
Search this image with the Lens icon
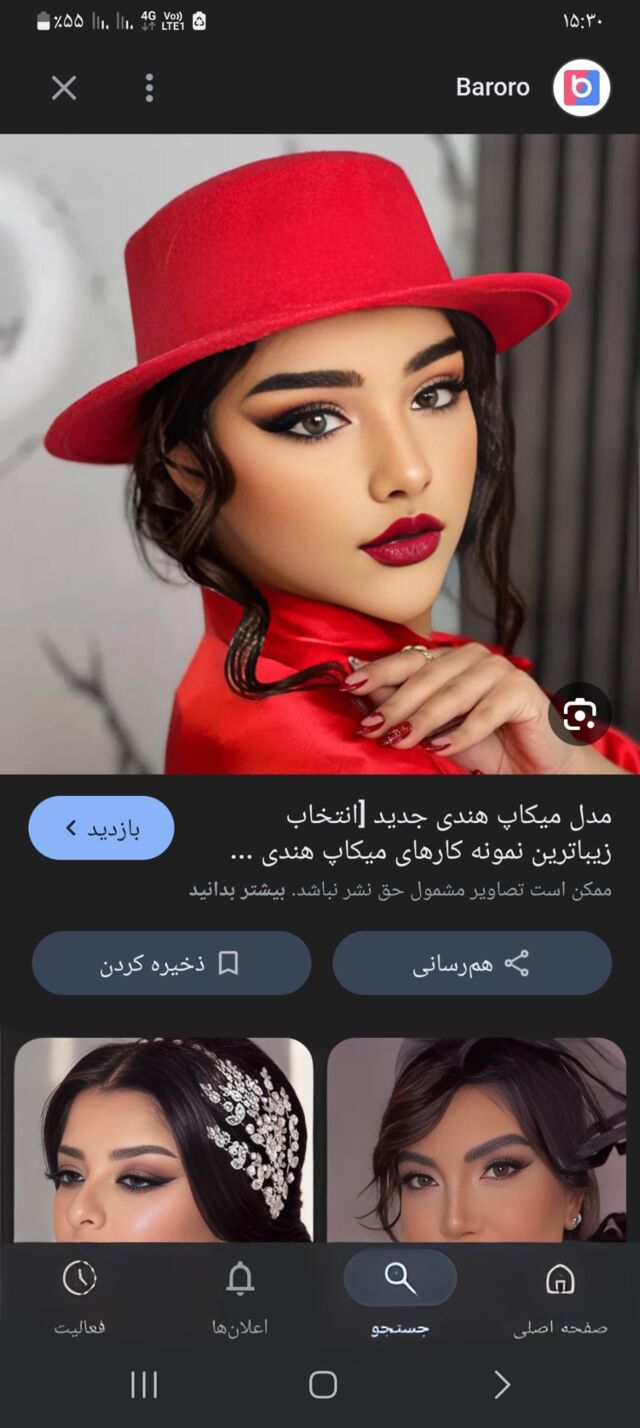(581, 714)
